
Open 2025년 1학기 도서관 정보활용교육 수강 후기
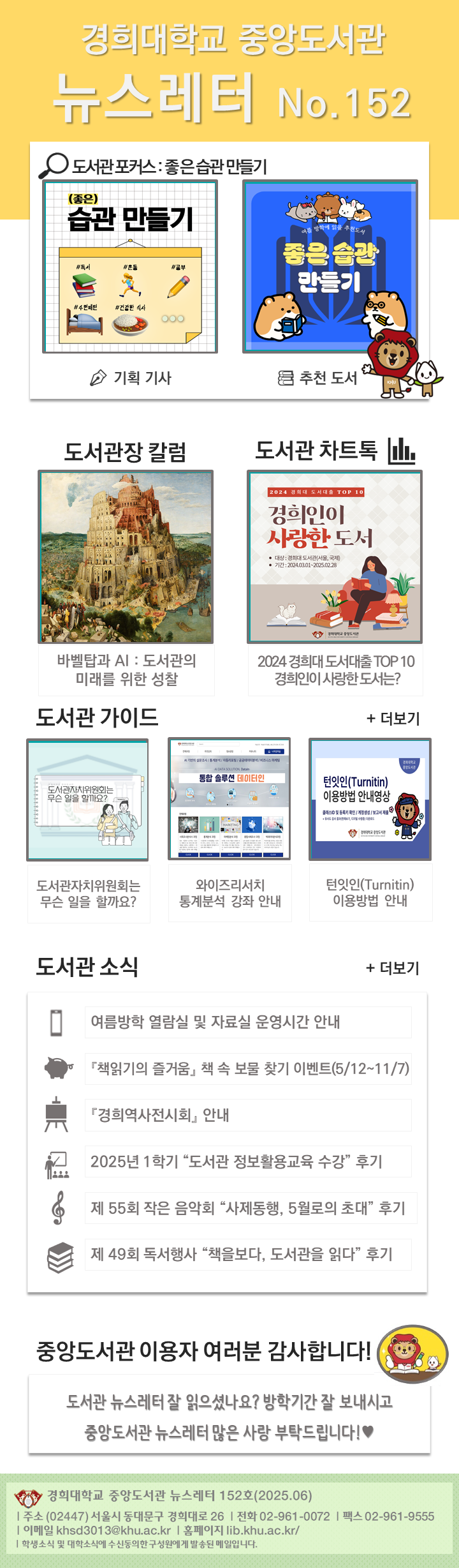click(247, 1161)
